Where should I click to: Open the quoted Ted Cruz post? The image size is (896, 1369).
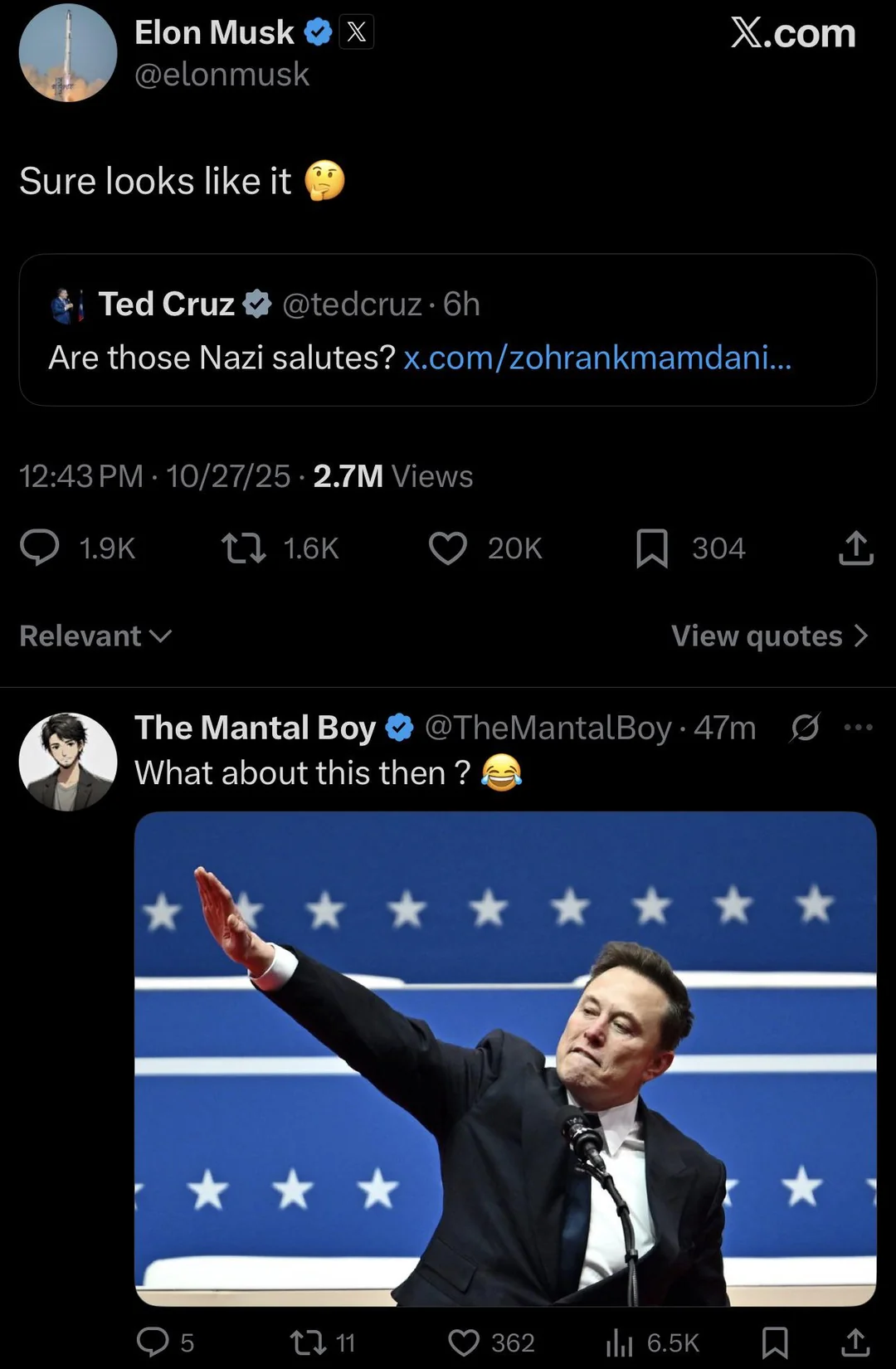click(448, 305)
